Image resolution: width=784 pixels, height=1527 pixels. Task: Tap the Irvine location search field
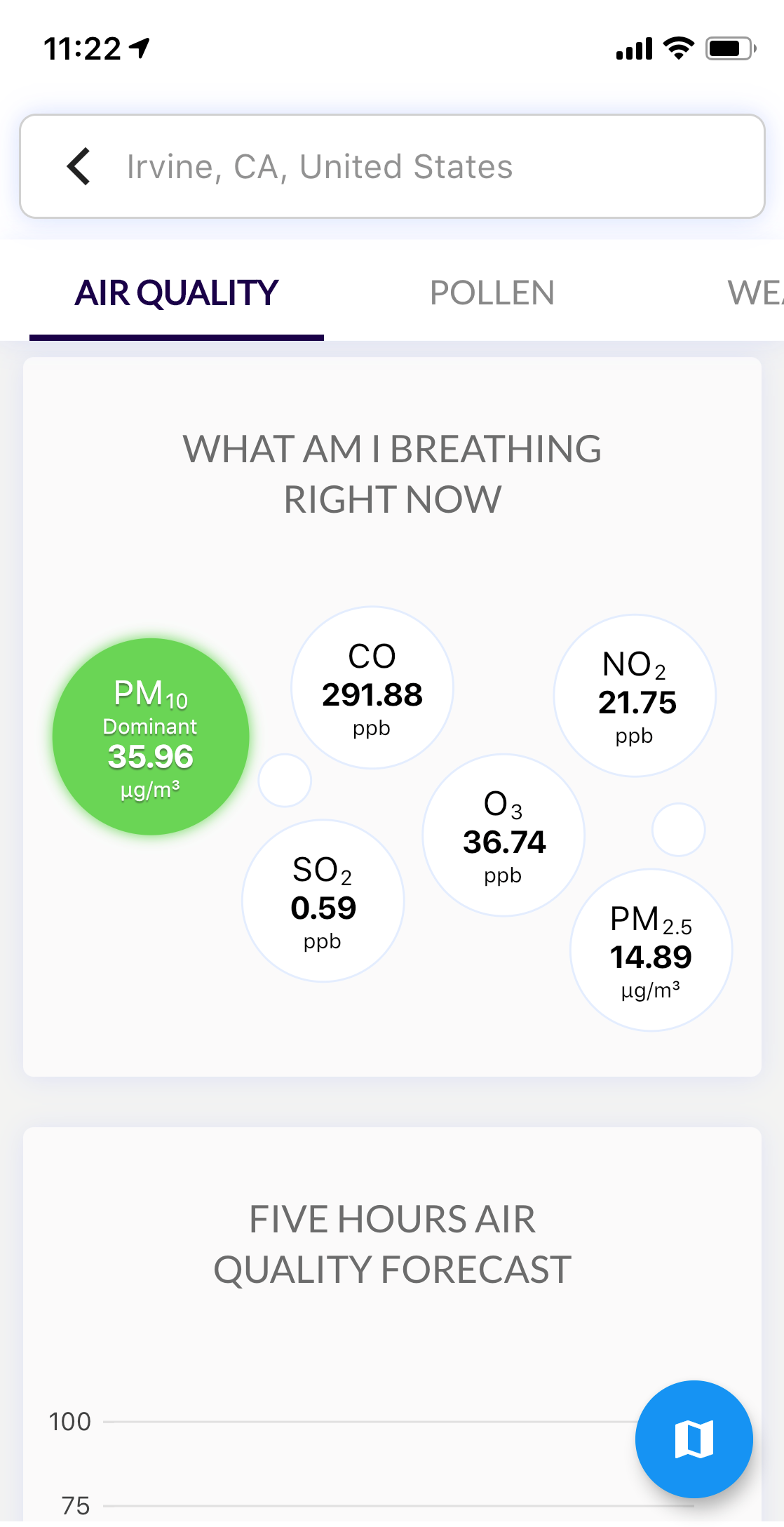[x=392, y=166]
